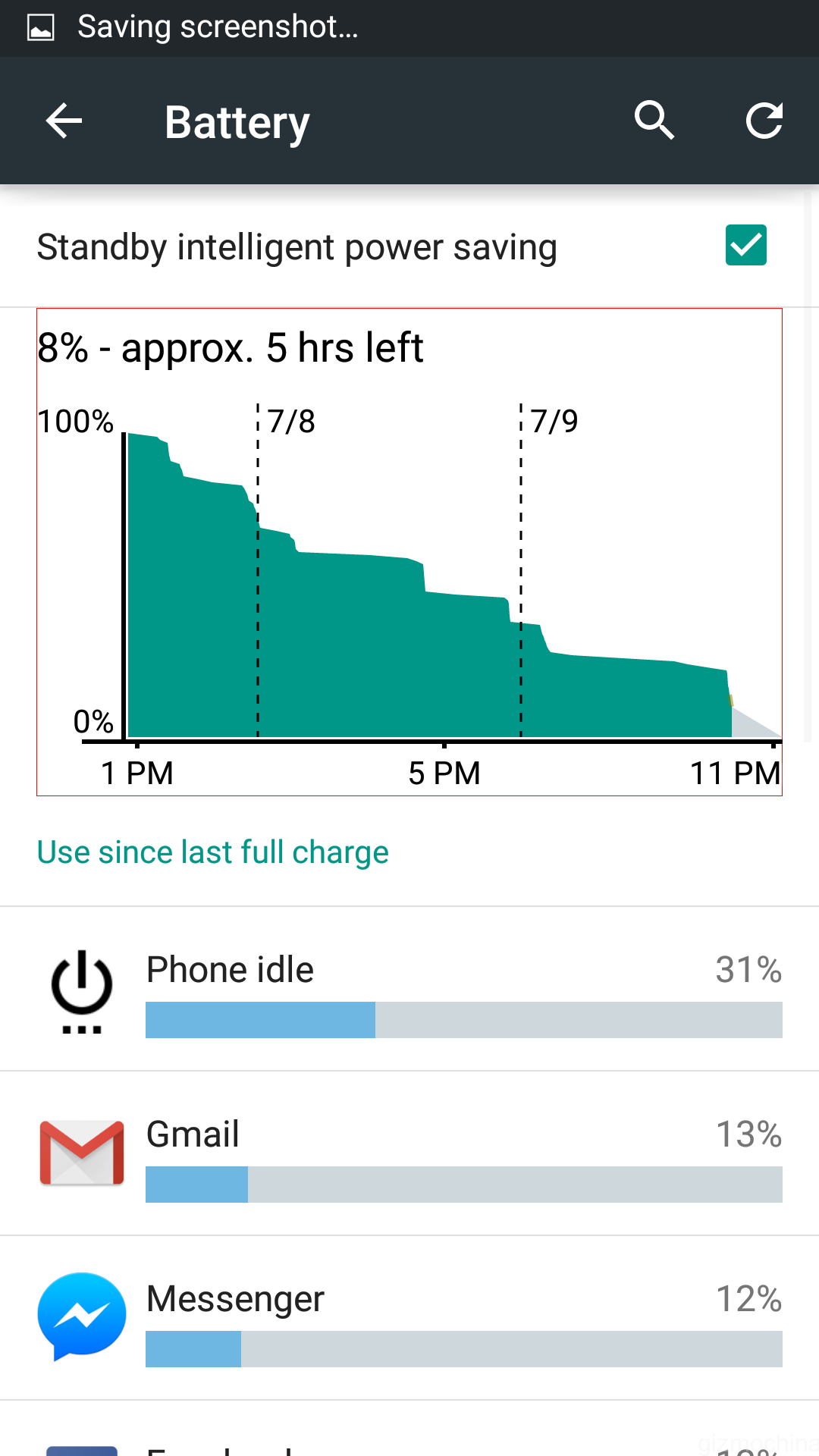Viewport: 819px width, 1456px height.
Task: View Gmail battery usage details
Action: (409, 1153)
